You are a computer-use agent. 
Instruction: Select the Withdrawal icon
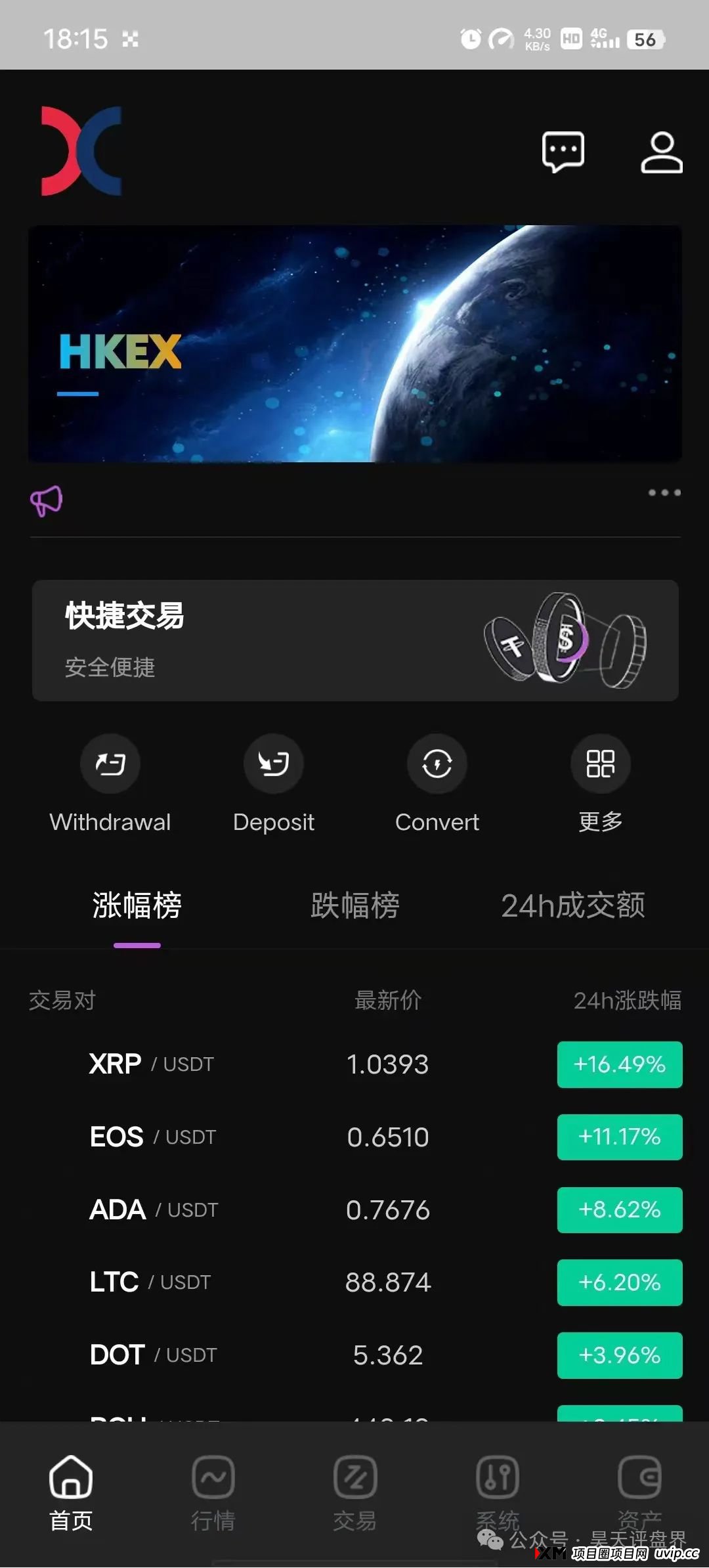click(x=109, y=764)
